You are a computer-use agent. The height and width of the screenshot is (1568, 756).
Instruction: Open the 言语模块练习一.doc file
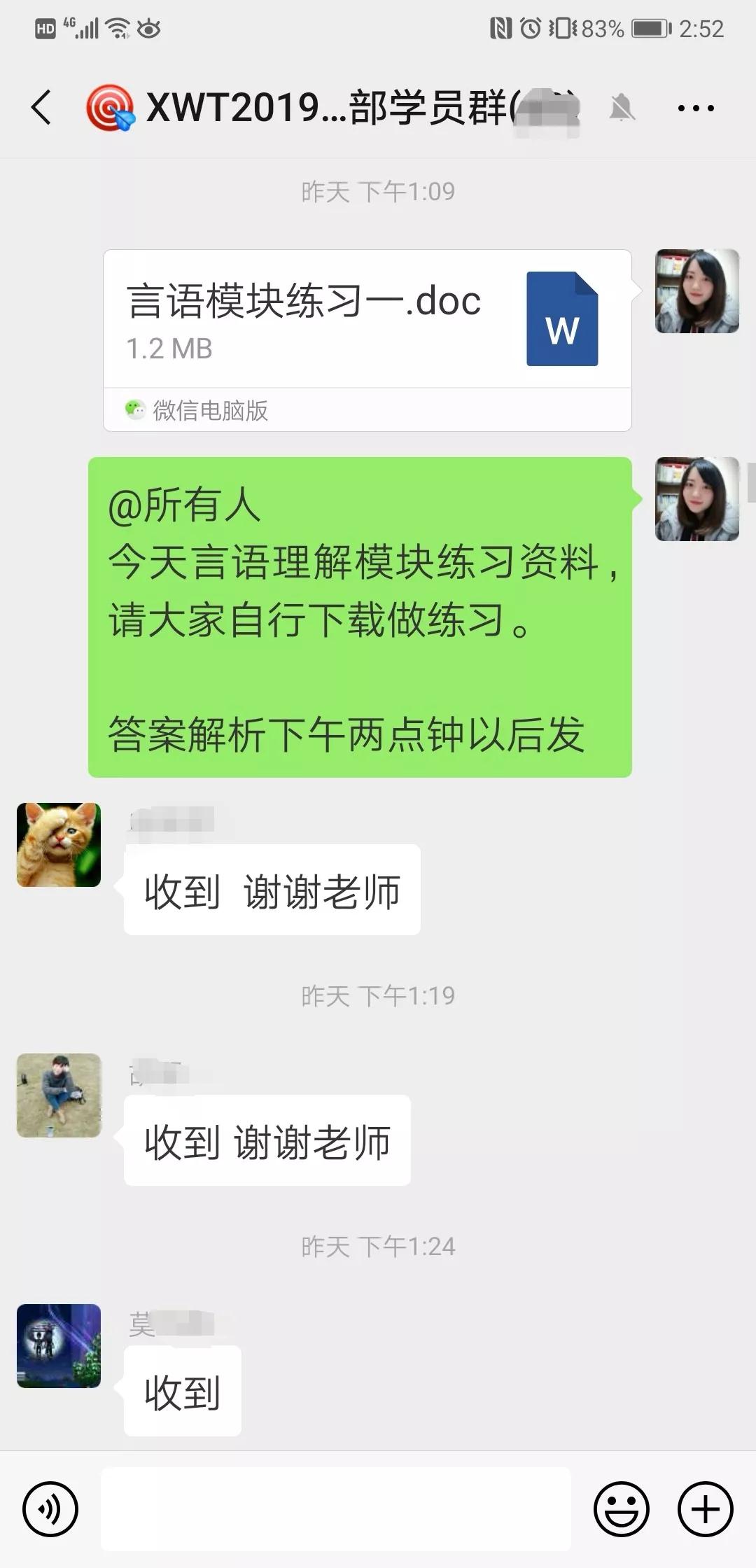pos(367,321)
